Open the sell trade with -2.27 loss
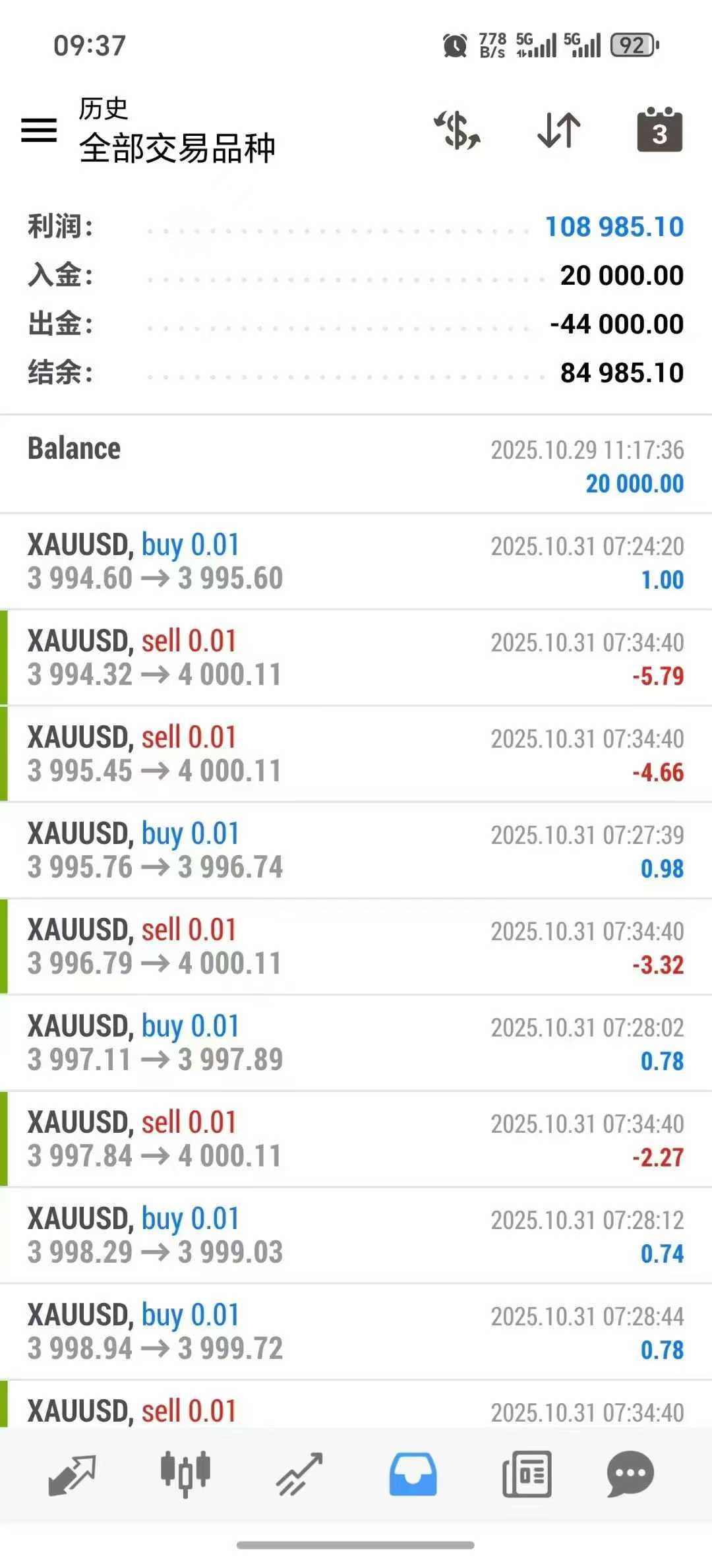712x1568 pixels. (x=356, y=1139)
